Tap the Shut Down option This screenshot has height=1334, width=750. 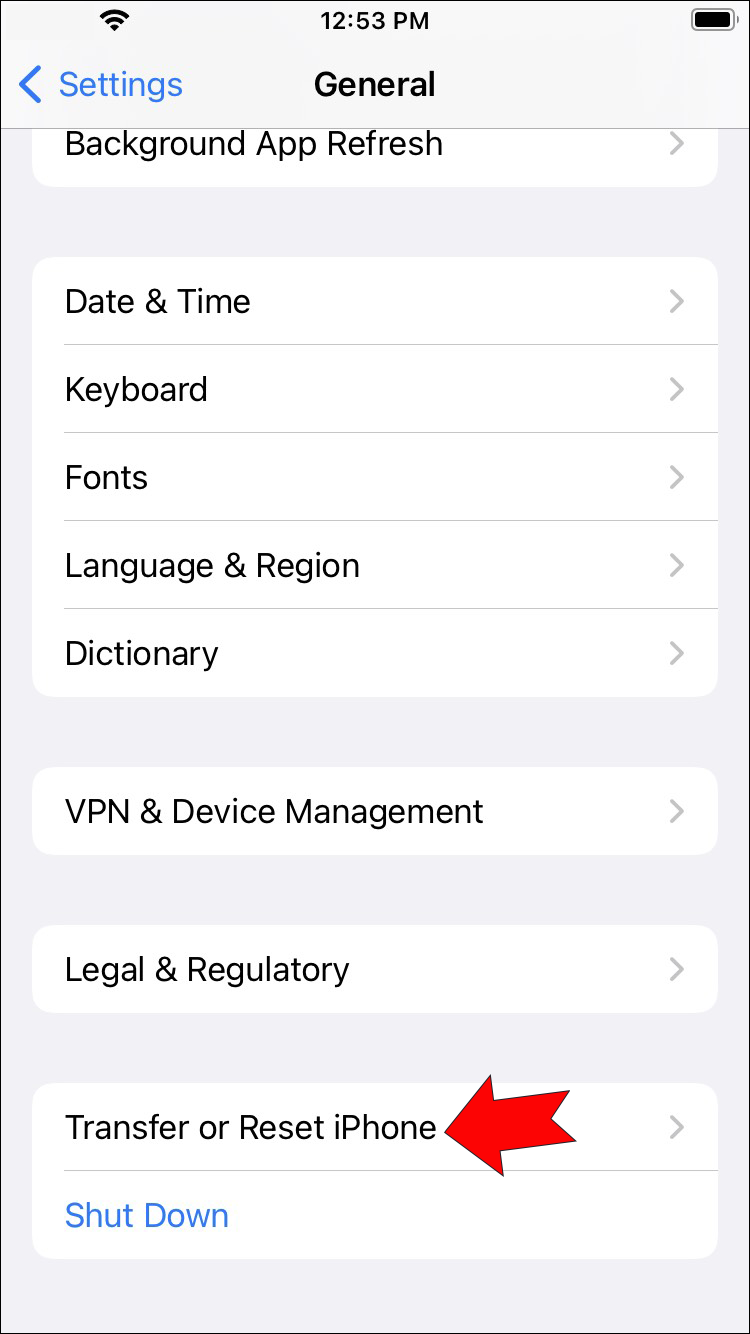[147, 1216]
